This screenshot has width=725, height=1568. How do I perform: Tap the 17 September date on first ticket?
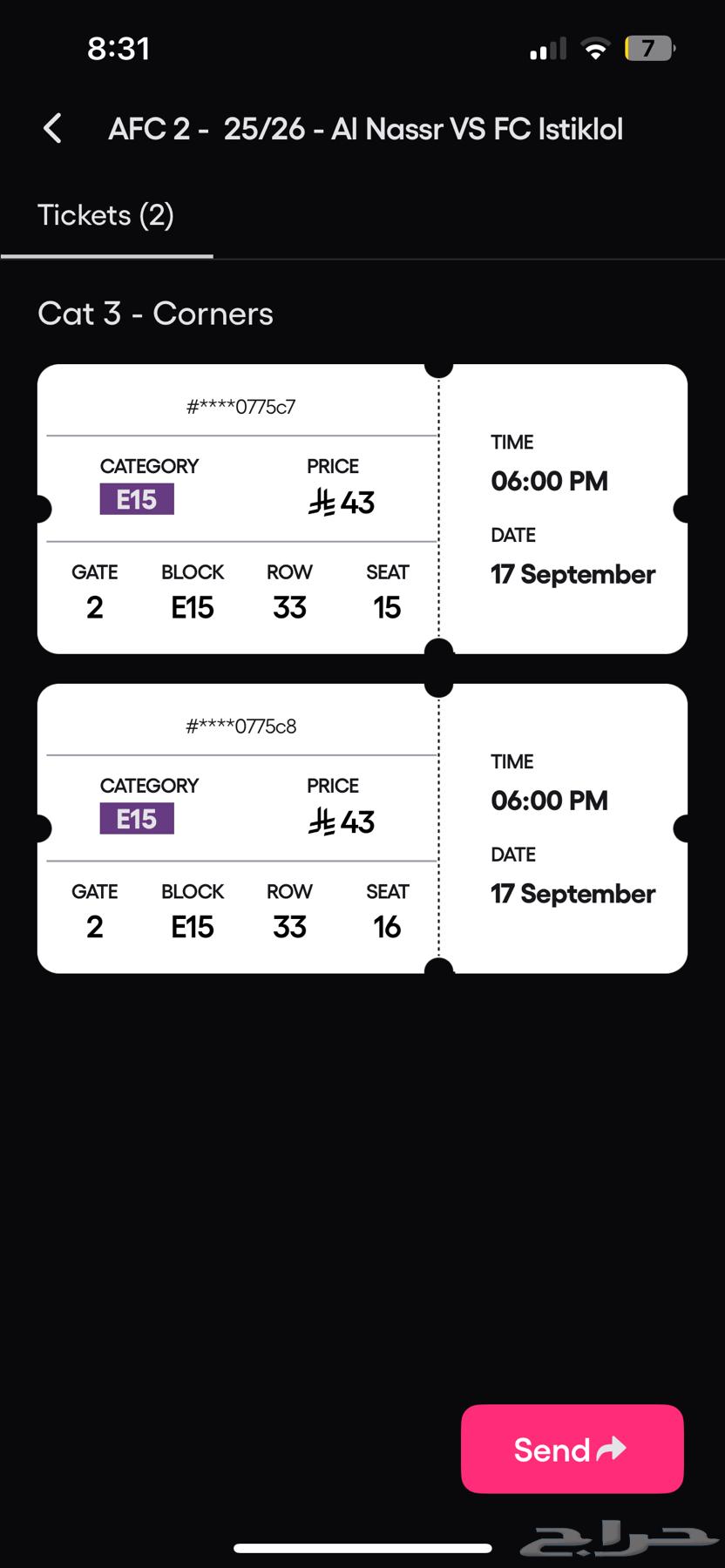pyautogui.click(x=573, y=574)
